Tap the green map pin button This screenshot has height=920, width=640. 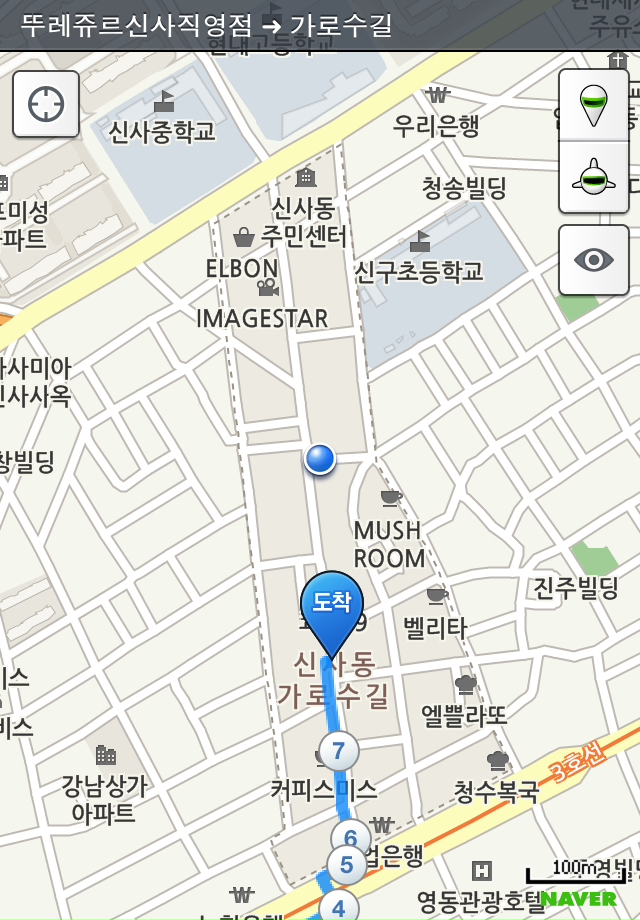[594, 105]
